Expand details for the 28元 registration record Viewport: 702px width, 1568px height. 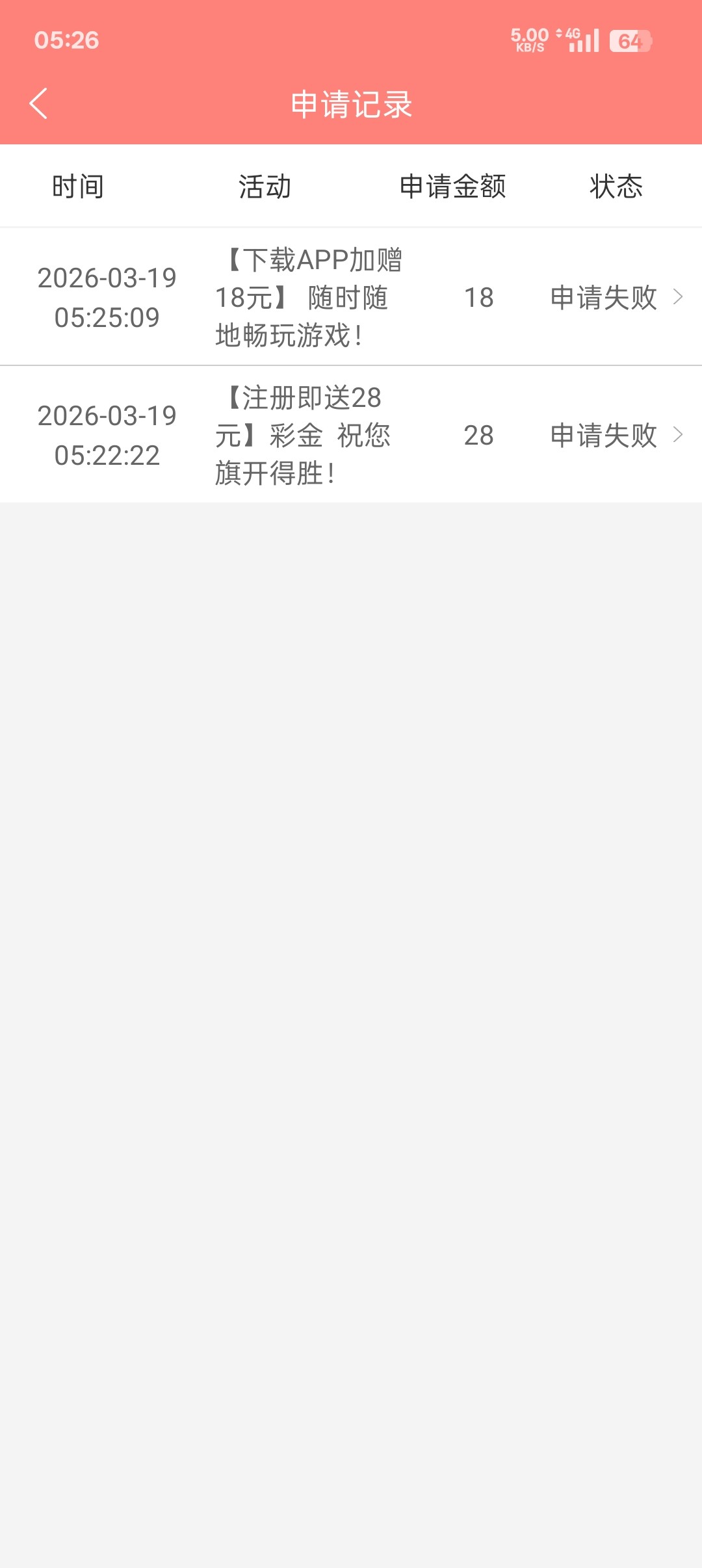coord(678,434)
